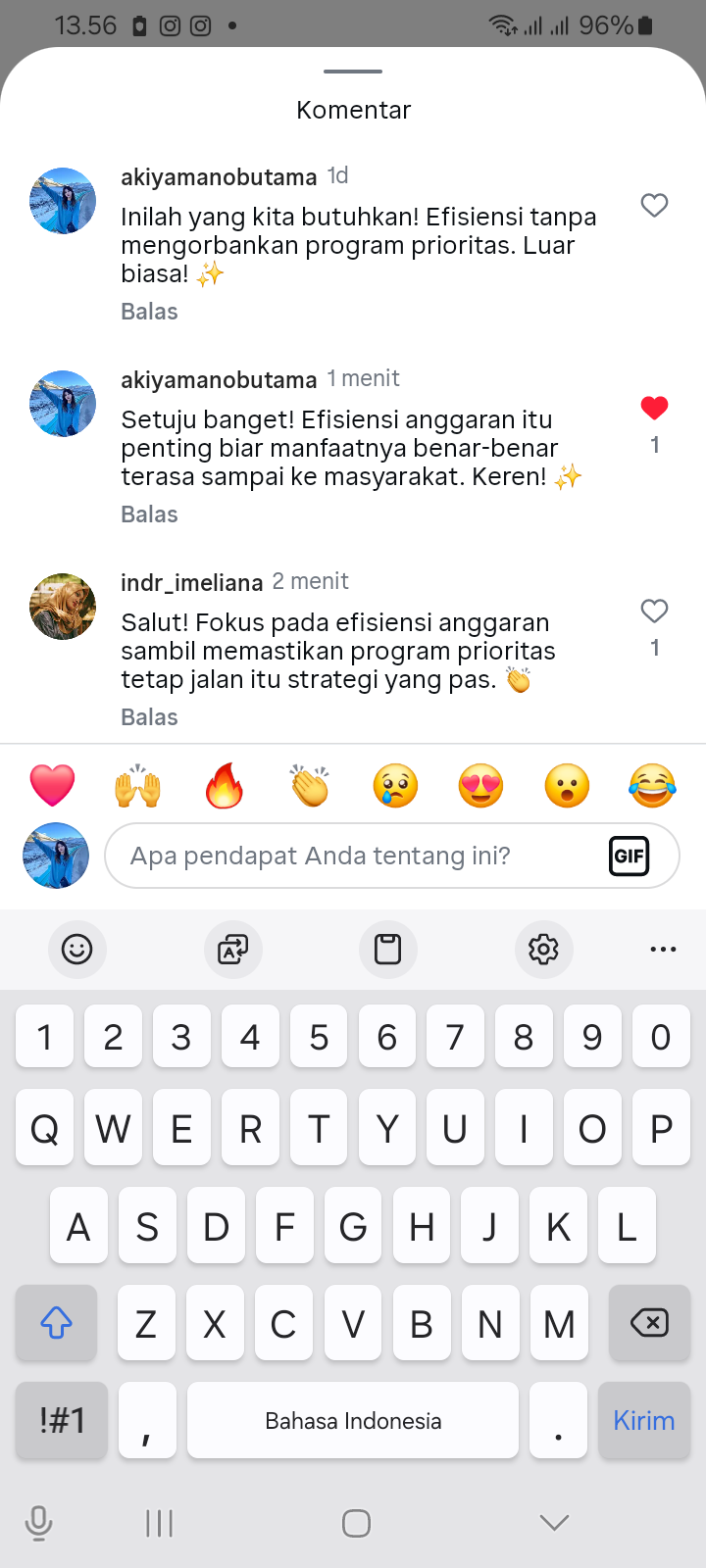This screenshot has height=1568, width=706.
Task: Choose the heart-eyes emoji reaction
Action: pyautogui.click(x=481, y=786)
